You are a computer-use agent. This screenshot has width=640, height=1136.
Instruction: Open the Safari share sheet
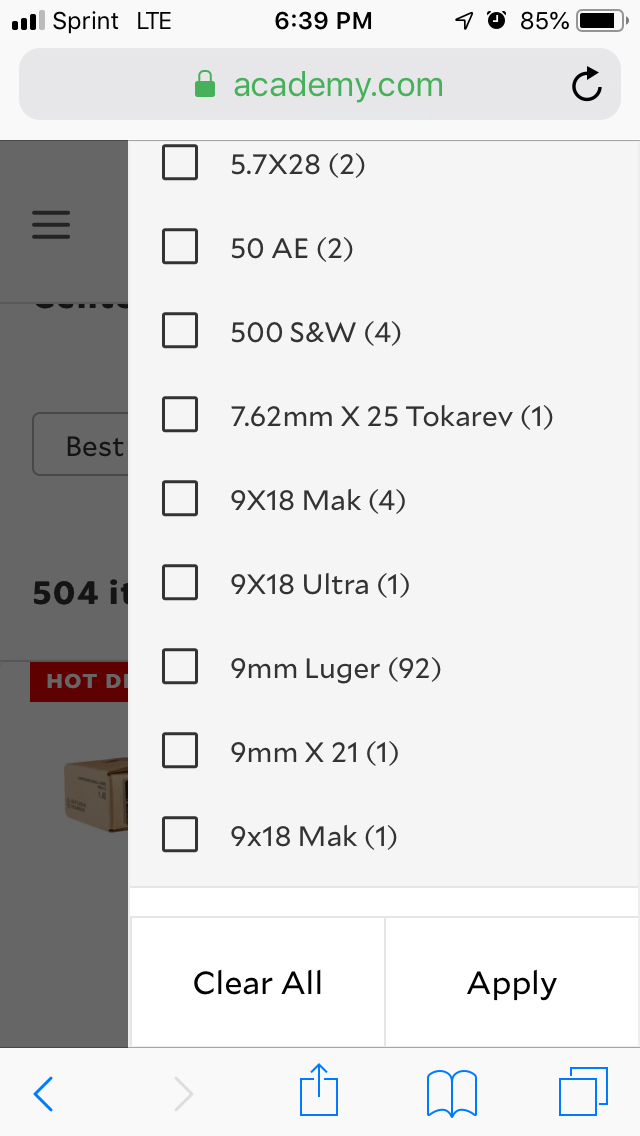(320, 1090)
